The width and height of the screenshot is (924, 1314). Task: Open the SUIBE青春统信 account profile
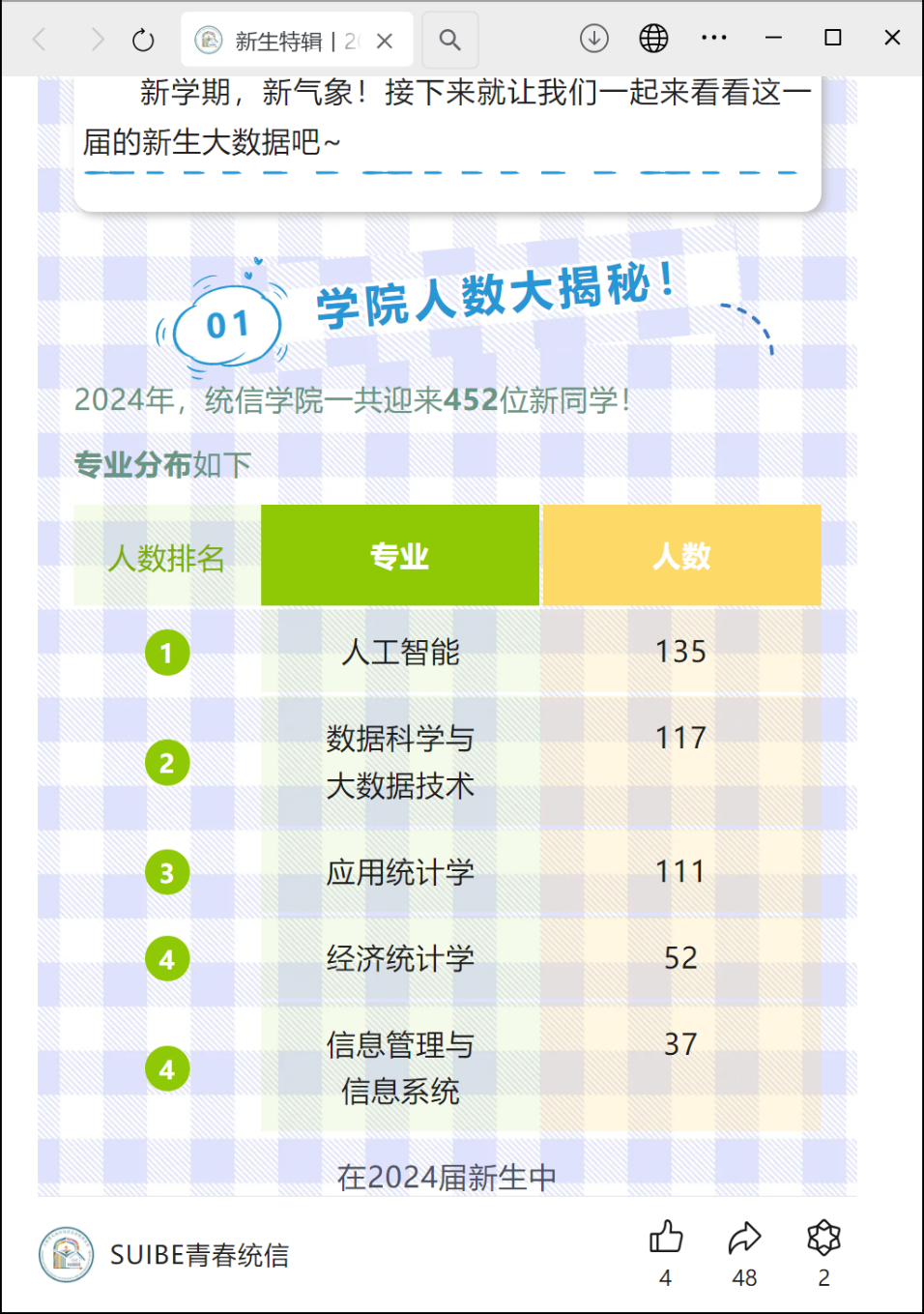coord(164,1255)
